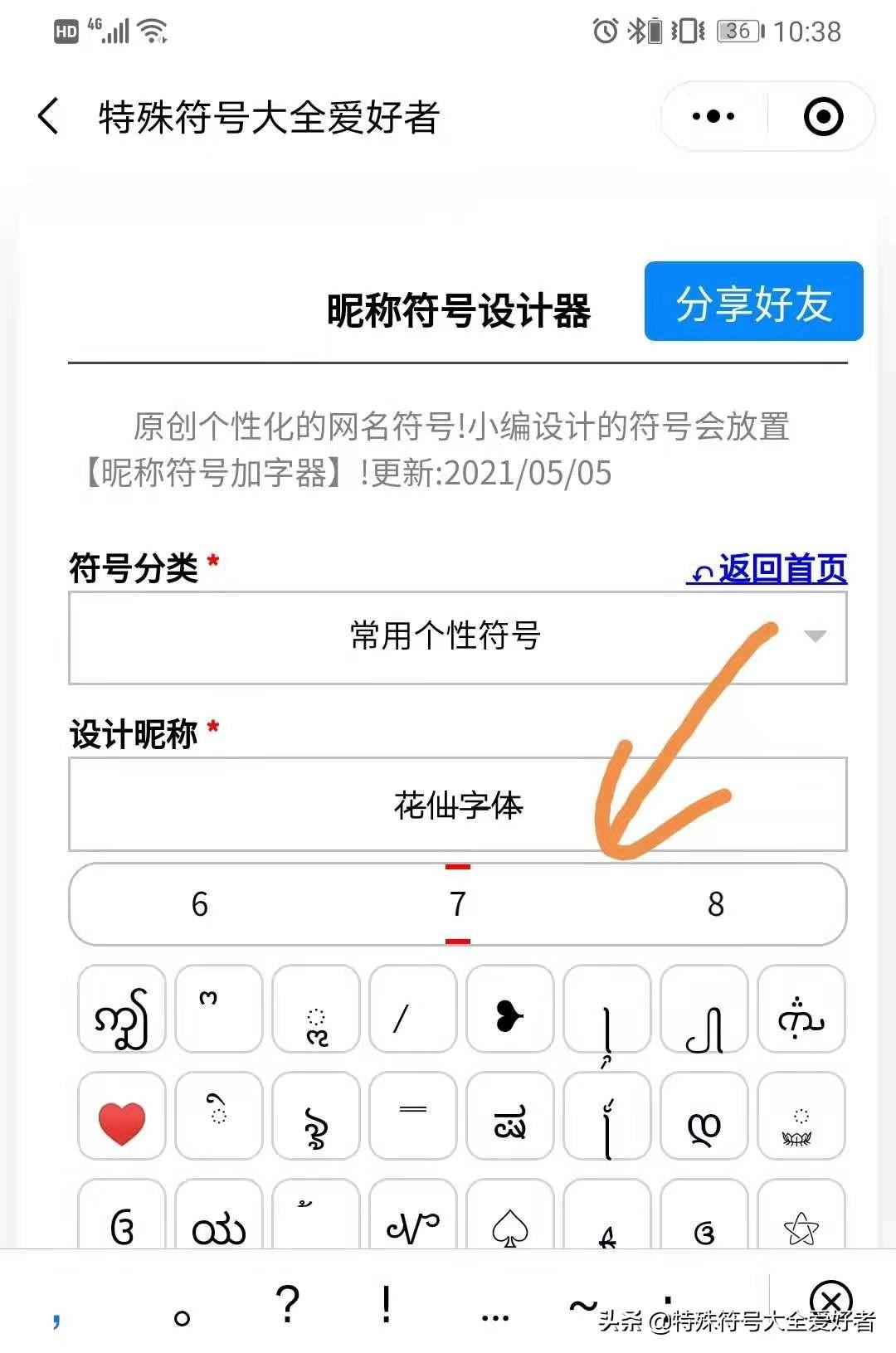Go back using the top-left arrow
896x1353 pixels.
(49, 116)
